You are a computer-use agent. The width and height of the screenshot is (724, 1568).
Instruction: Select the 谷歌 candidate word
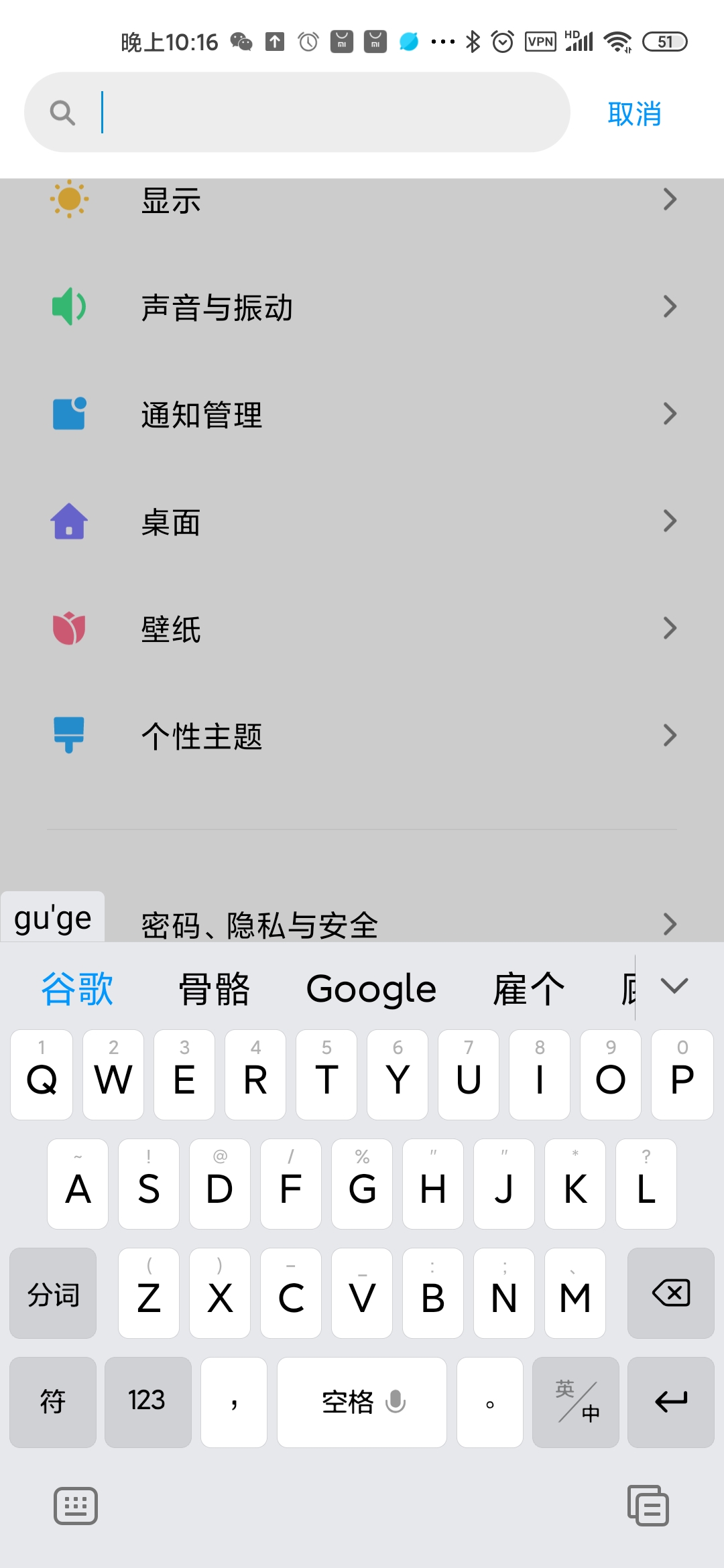coord(76,988)
